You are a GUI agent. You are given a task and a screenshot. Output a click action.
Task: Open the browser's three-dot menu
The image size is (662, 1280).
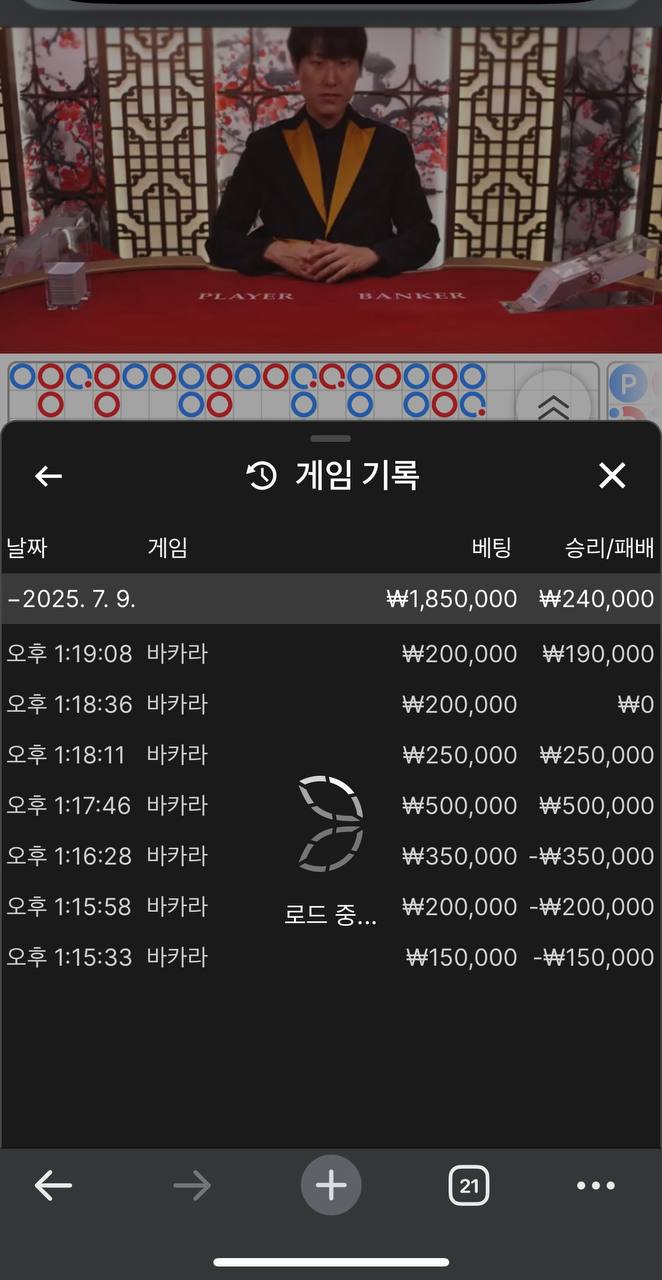(596, 1186)
